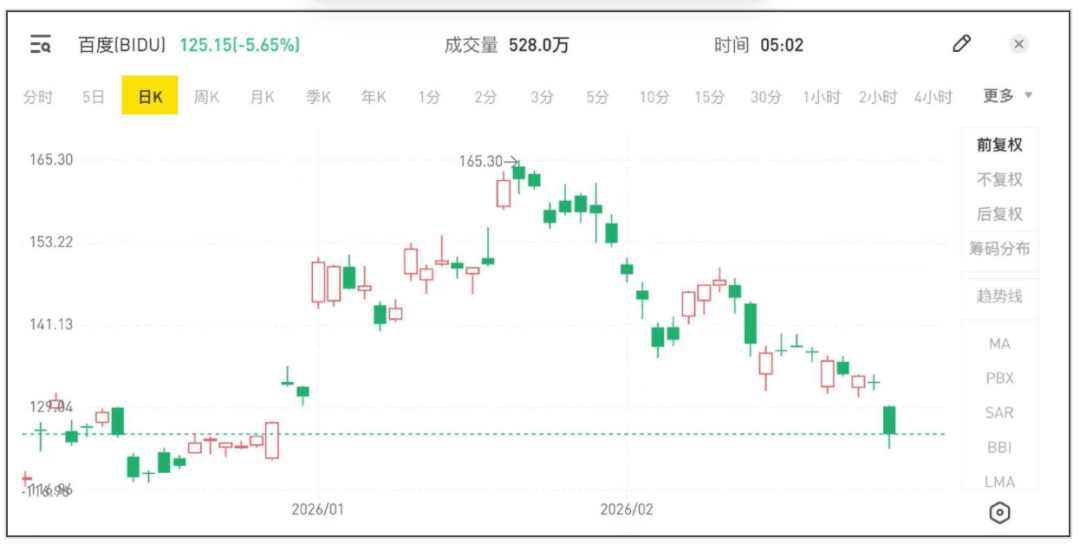
Task: Choose 后复权 price adjustment
Action: pyautogui.click(x=999, y=214)
